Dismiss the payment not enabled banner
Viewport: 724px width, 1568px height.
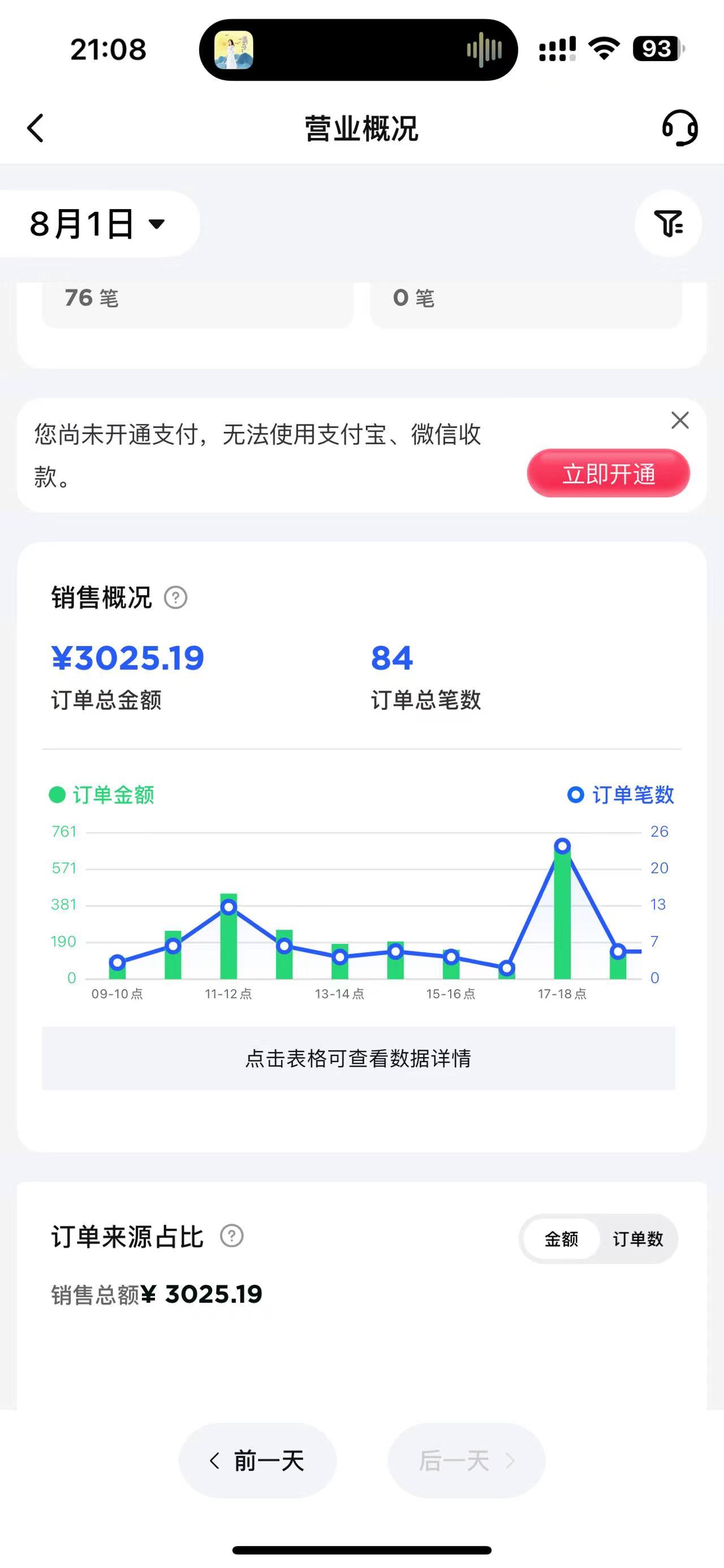click(679, 421)
